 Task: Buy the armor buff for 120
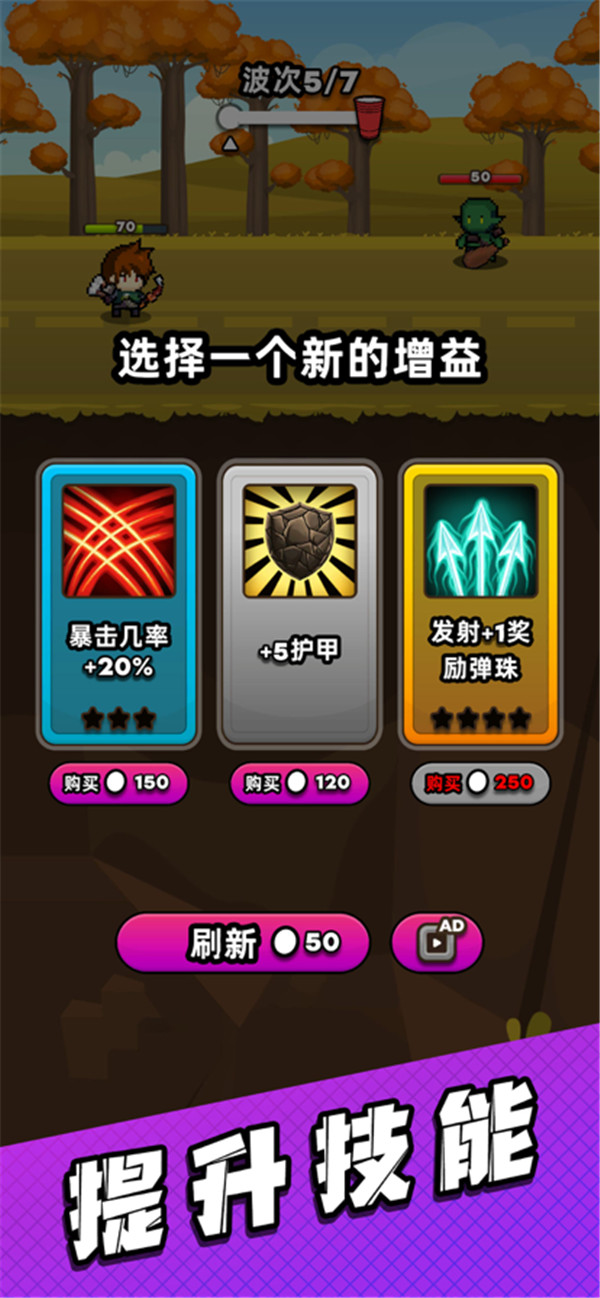(x=300, y=783)
